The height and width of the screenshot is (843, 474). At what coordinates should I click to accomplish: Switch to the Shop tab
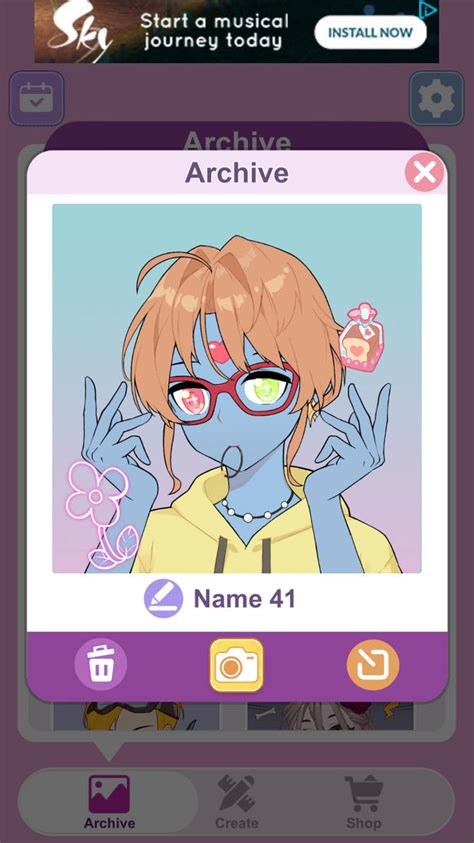pyautogui.click(x=364, y=801)
